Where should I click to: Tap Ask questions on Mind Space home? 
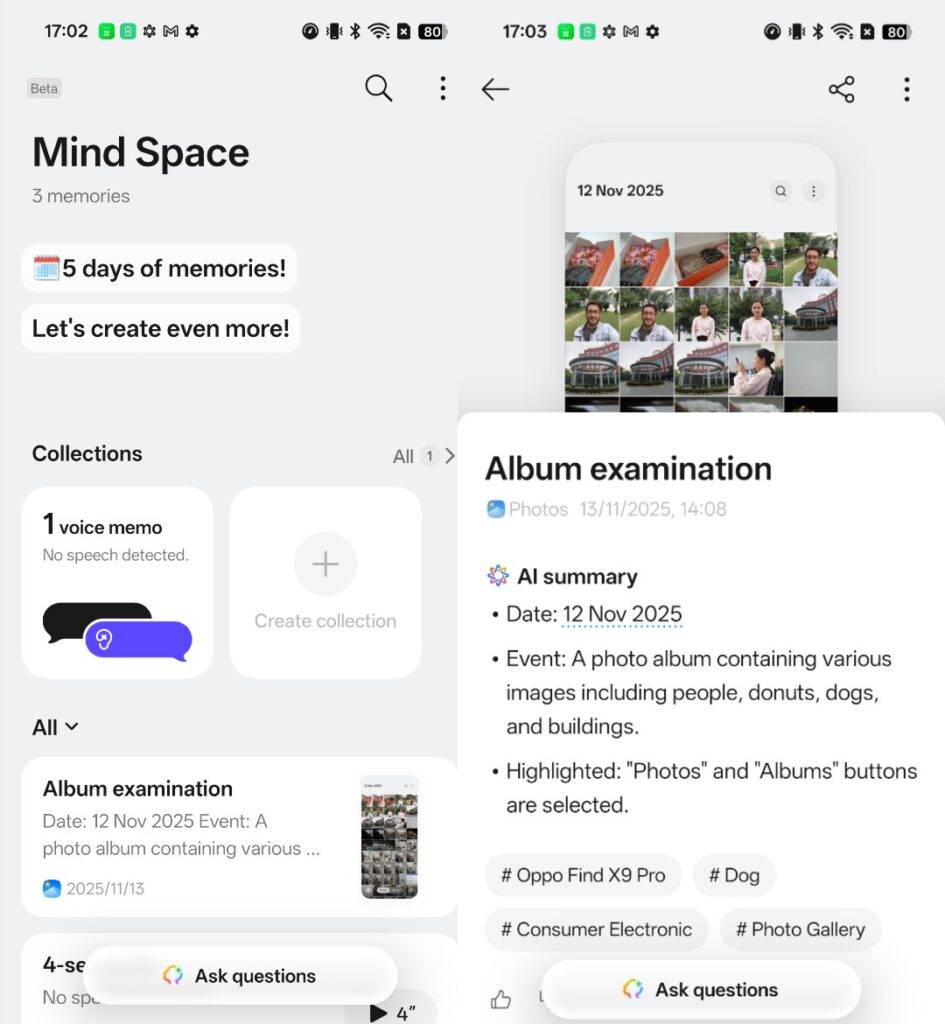coord(240,976)
